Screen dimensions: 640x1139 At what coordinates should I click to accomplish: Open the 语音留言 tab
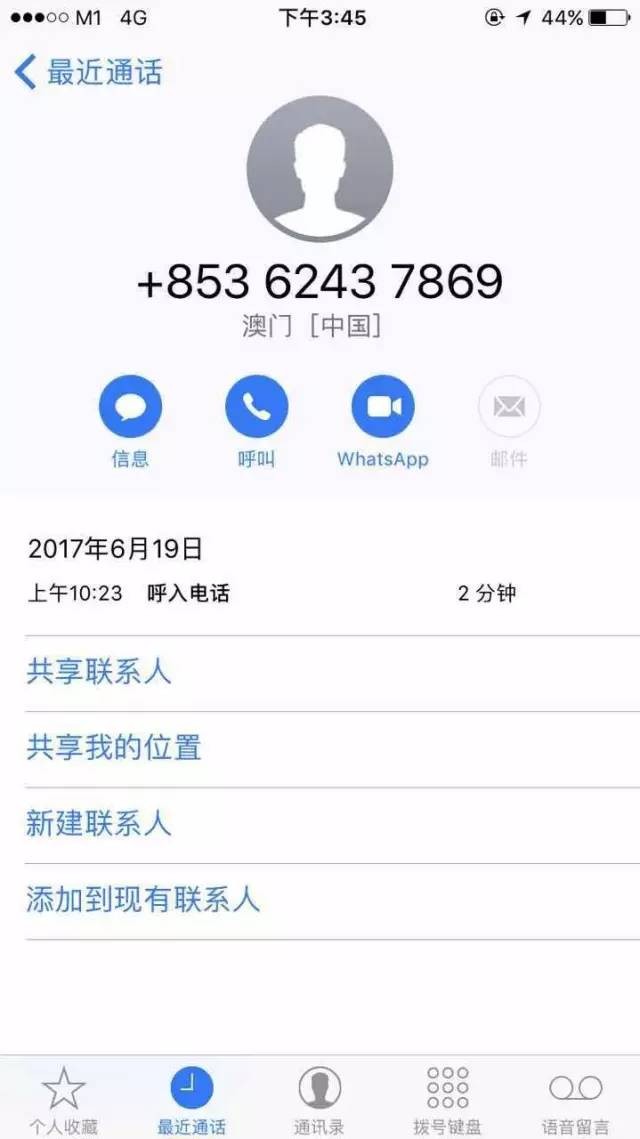575,1098
